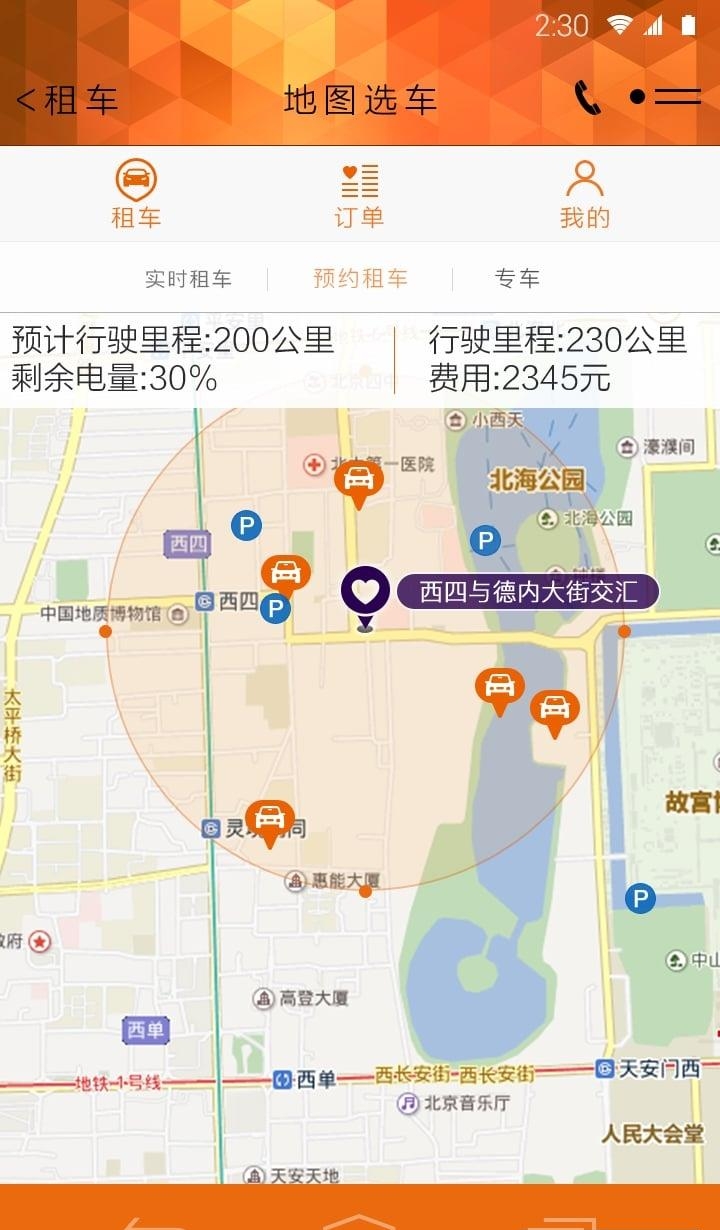
Task: Call customer service with phone icon
Action: pos(588,98)
